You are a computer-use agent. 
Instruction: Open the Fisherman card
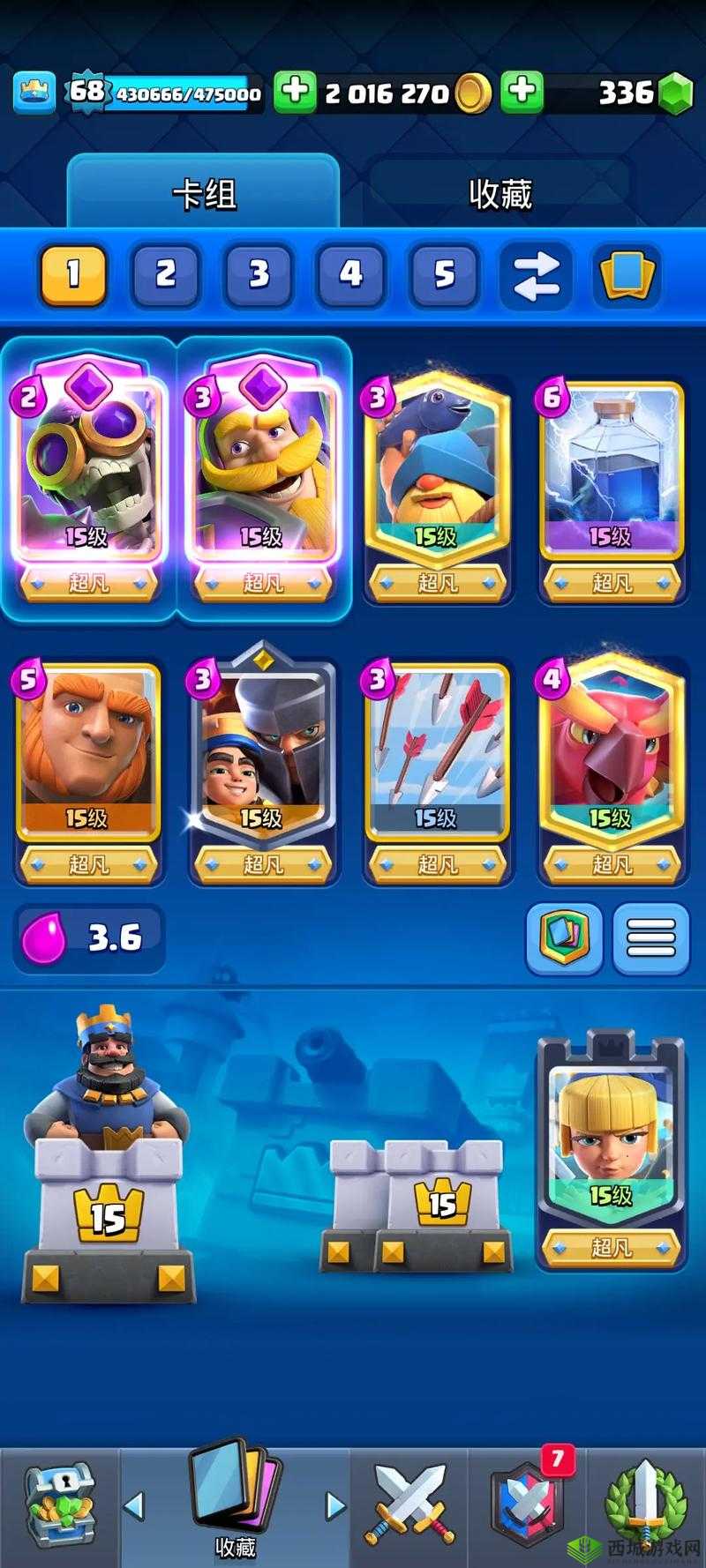click(x=437, y=467)
